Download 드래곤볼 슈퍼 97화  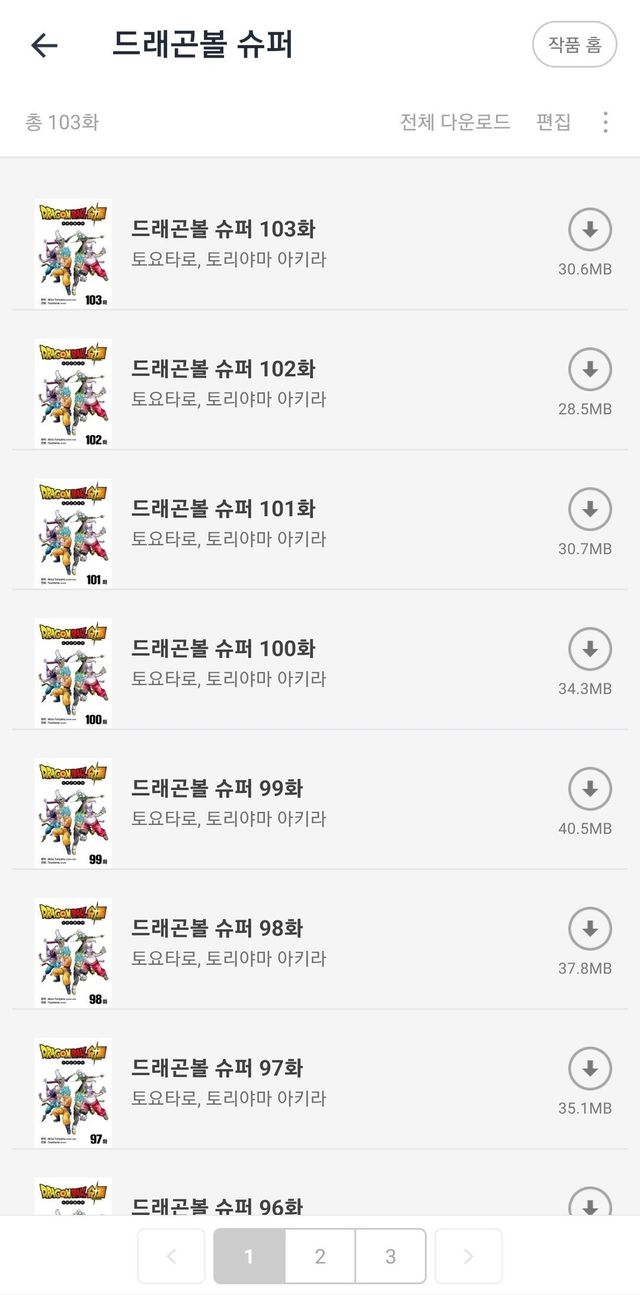590,1070
